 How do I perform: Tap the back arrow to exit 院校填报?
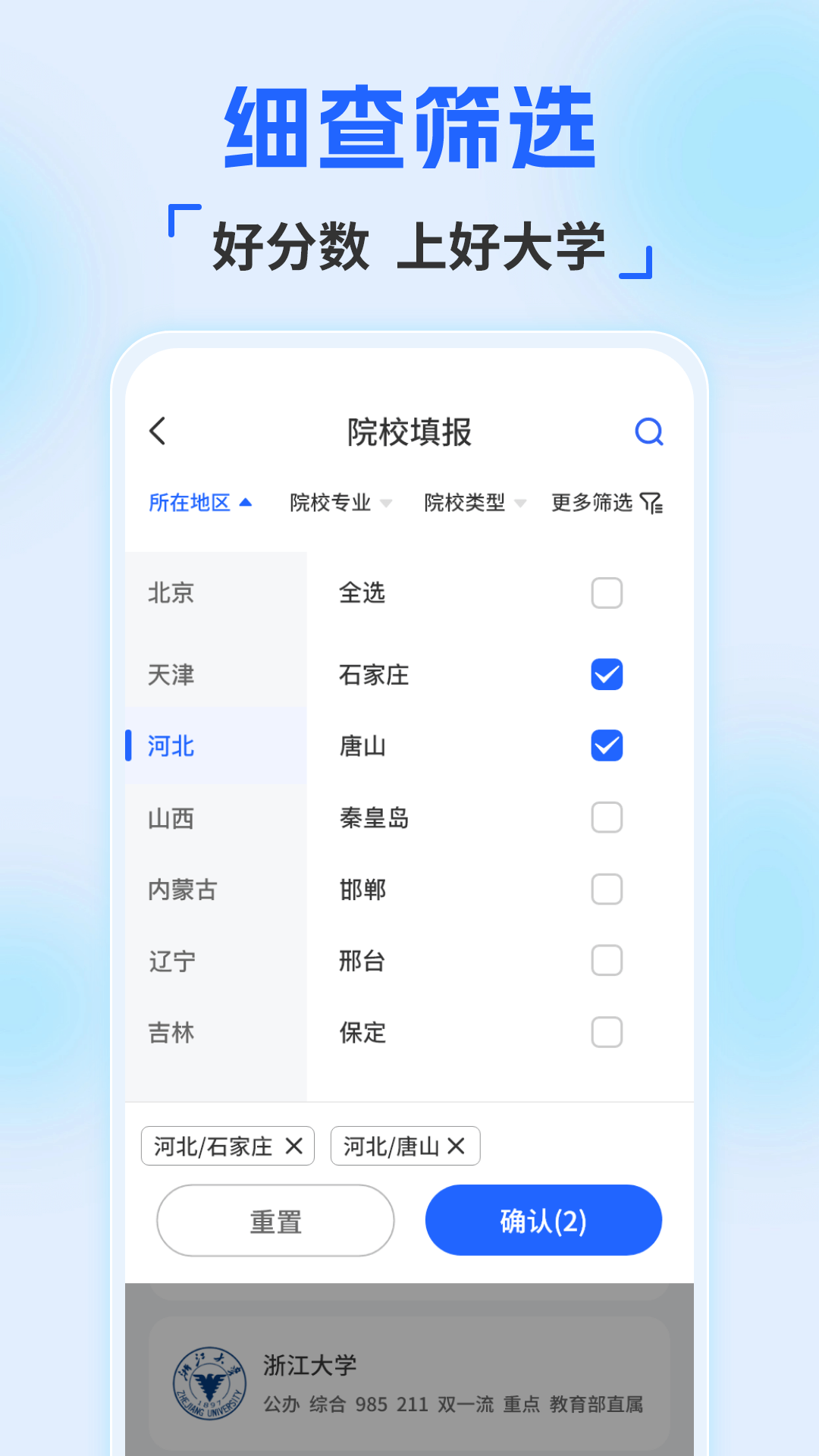point(158,430)
